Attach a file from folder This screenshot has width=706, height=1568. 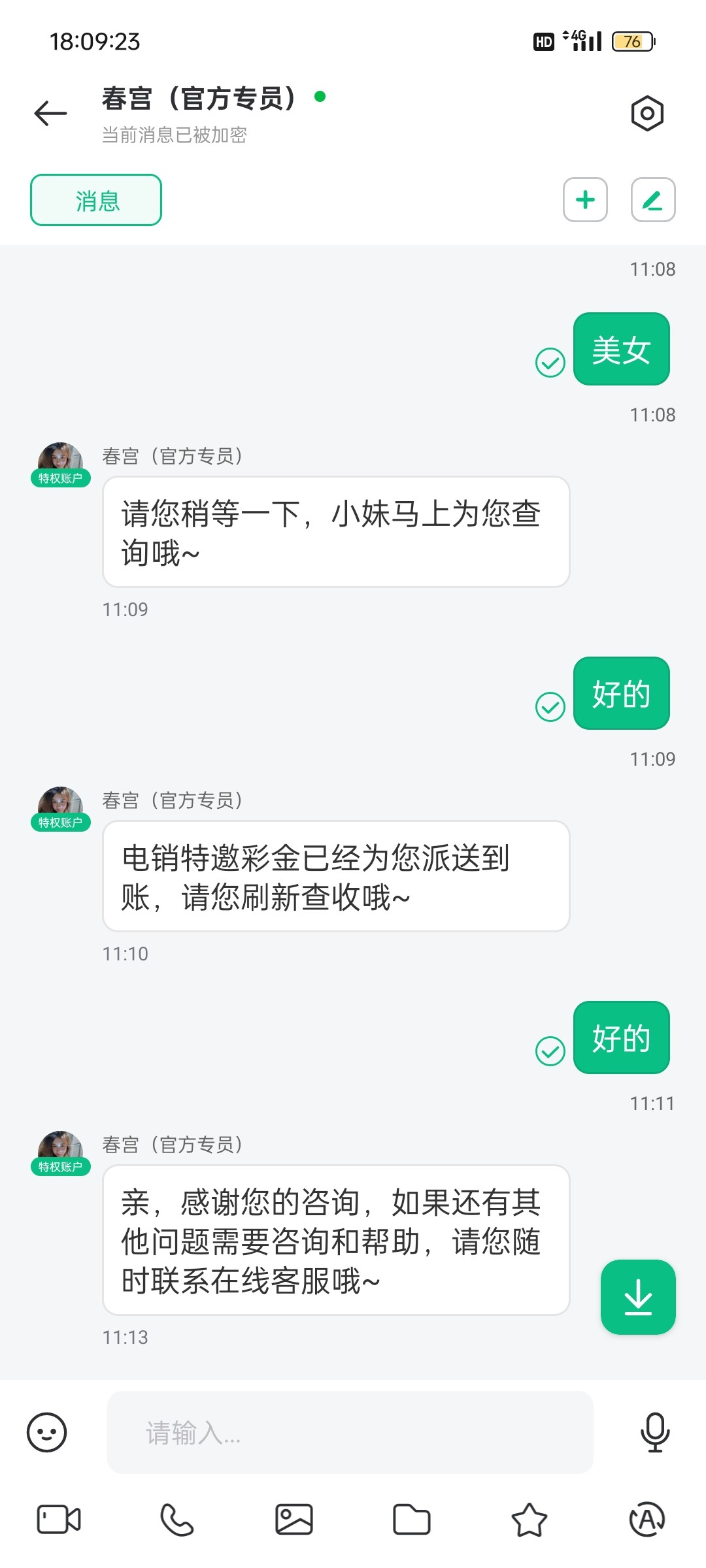coord(412,1519)
